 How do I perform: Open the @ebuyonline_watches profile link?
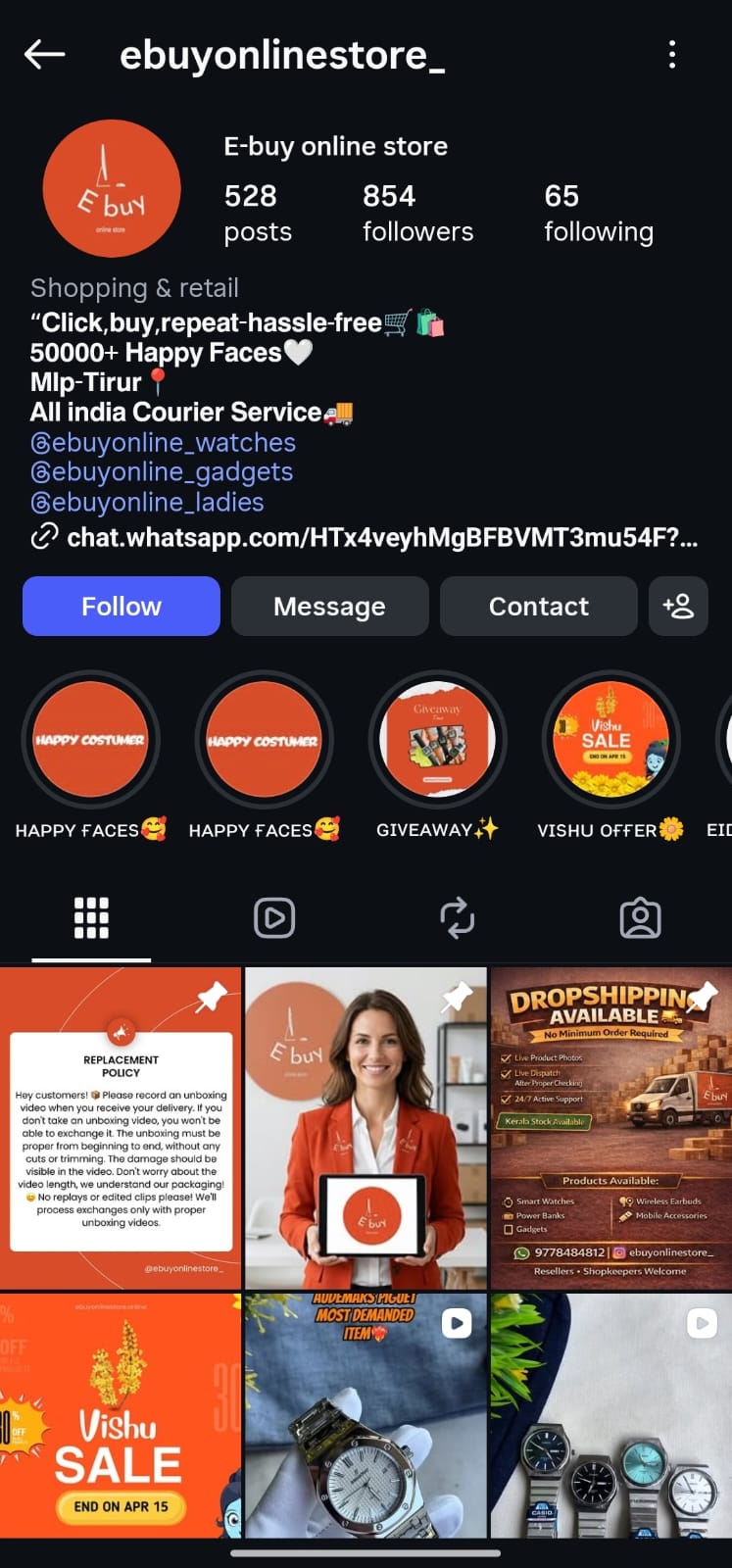(x=164, y=443)
